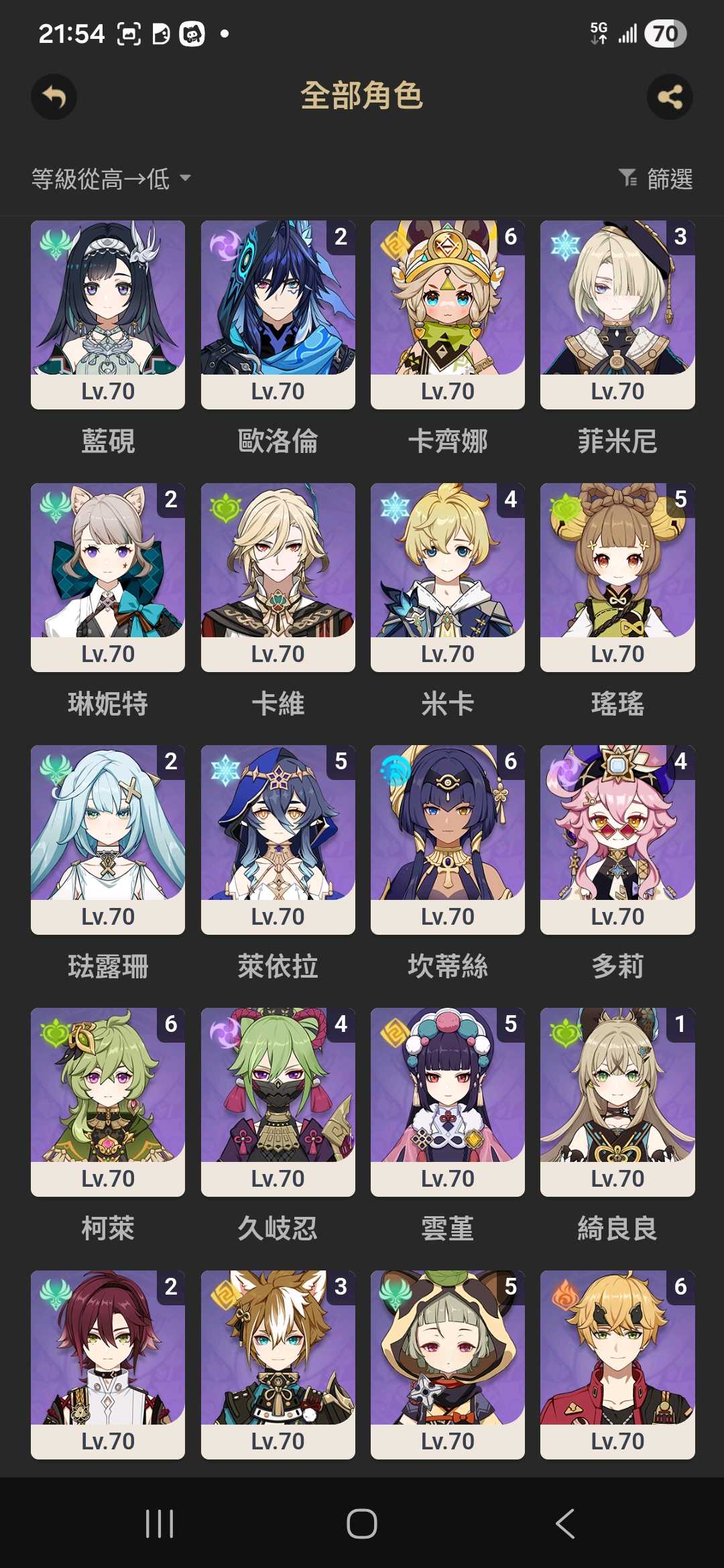Open the 篩選 filter

[x=656, y=179]
